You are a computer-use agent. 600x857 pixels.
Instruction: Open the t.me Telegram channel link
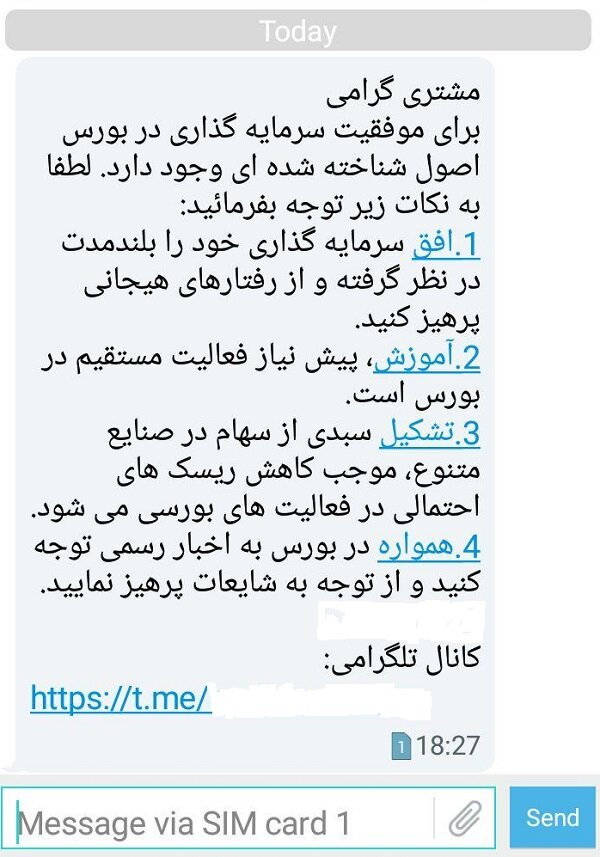pos(121,698)
